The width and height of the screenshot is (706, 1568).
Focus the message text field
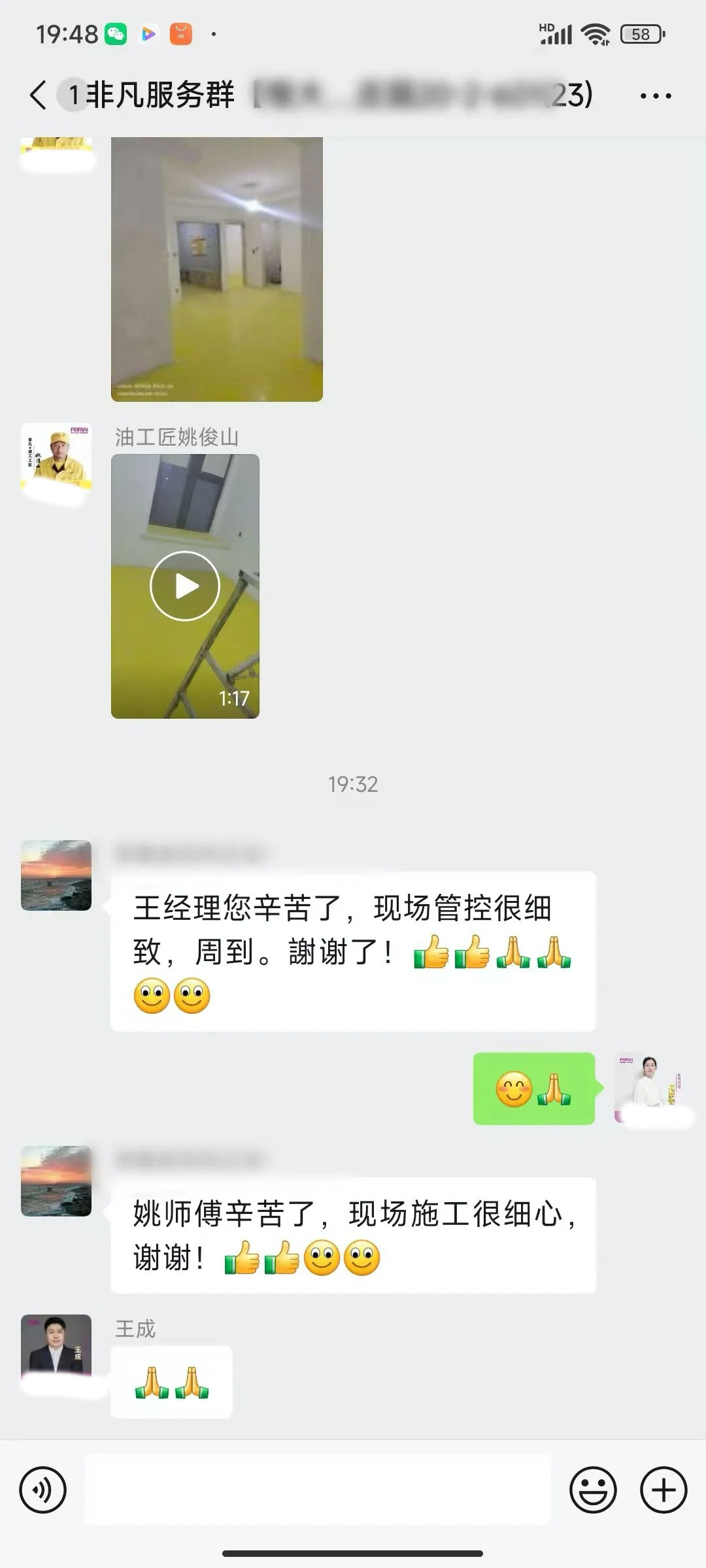[x=318, y=1490]
